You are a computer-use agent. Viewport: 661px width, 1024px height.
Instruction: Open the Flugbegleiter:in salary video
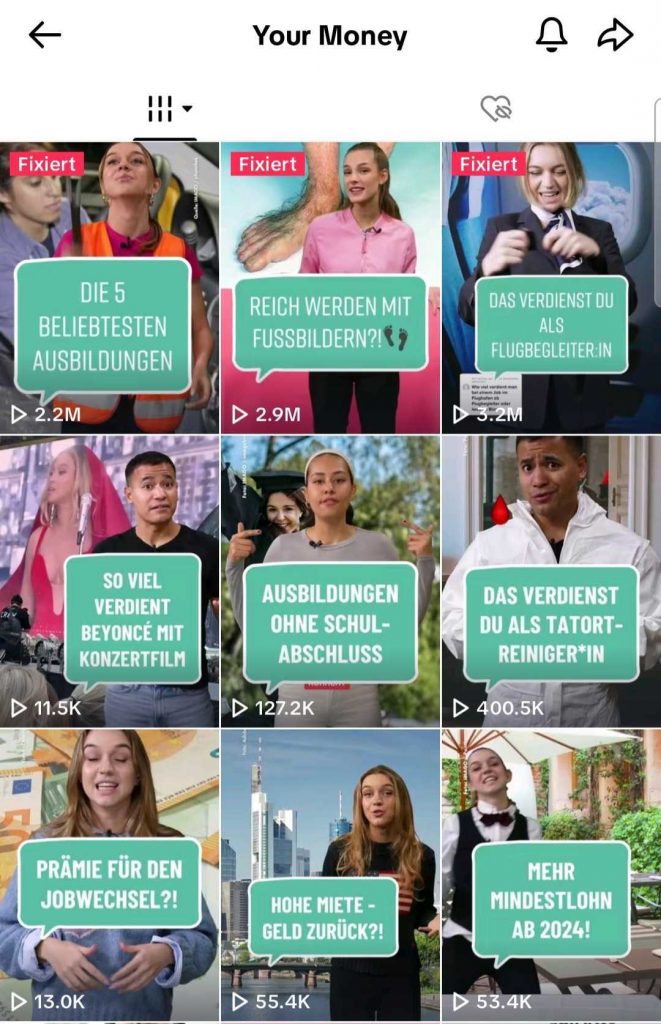(x=551, y=287)
